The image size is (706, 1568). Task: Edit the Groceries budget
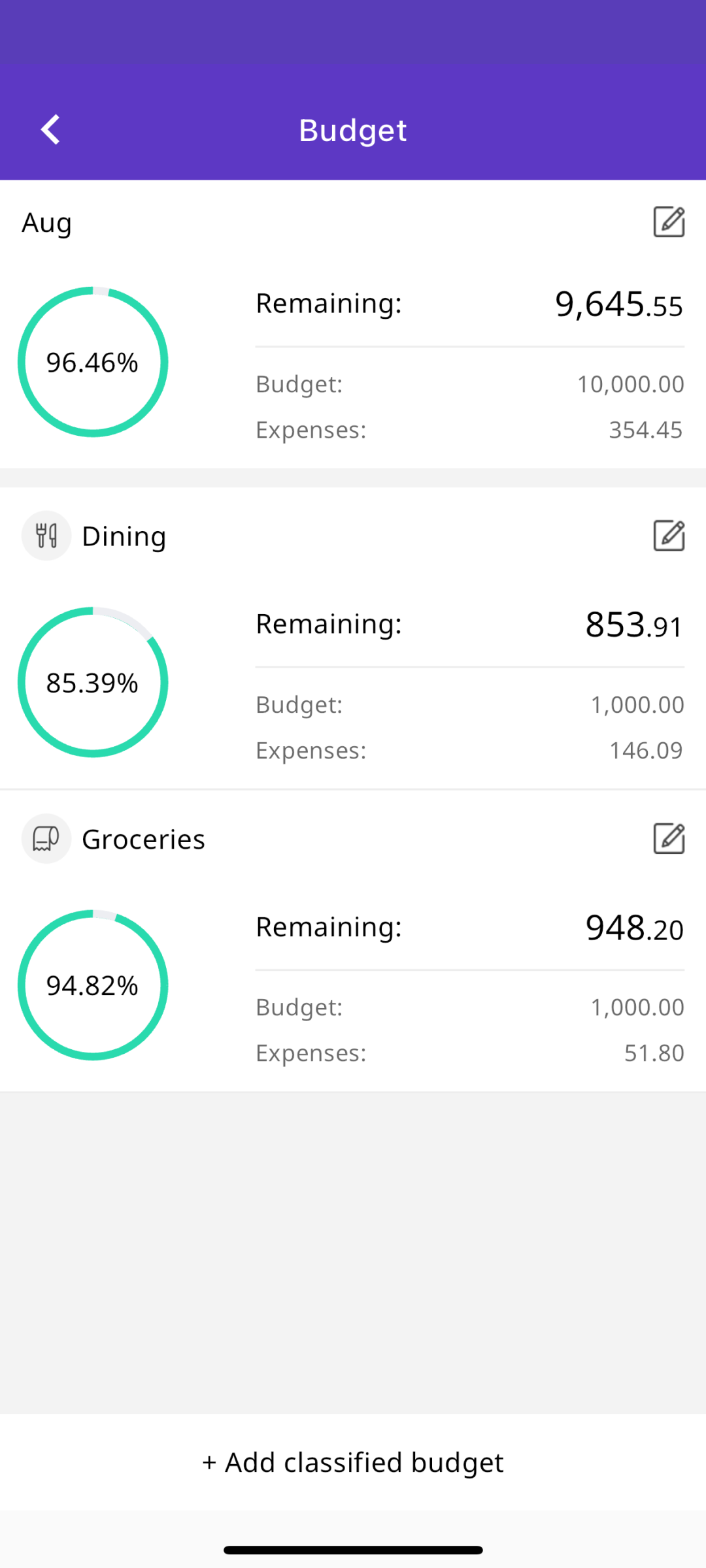tap(669, 839)
